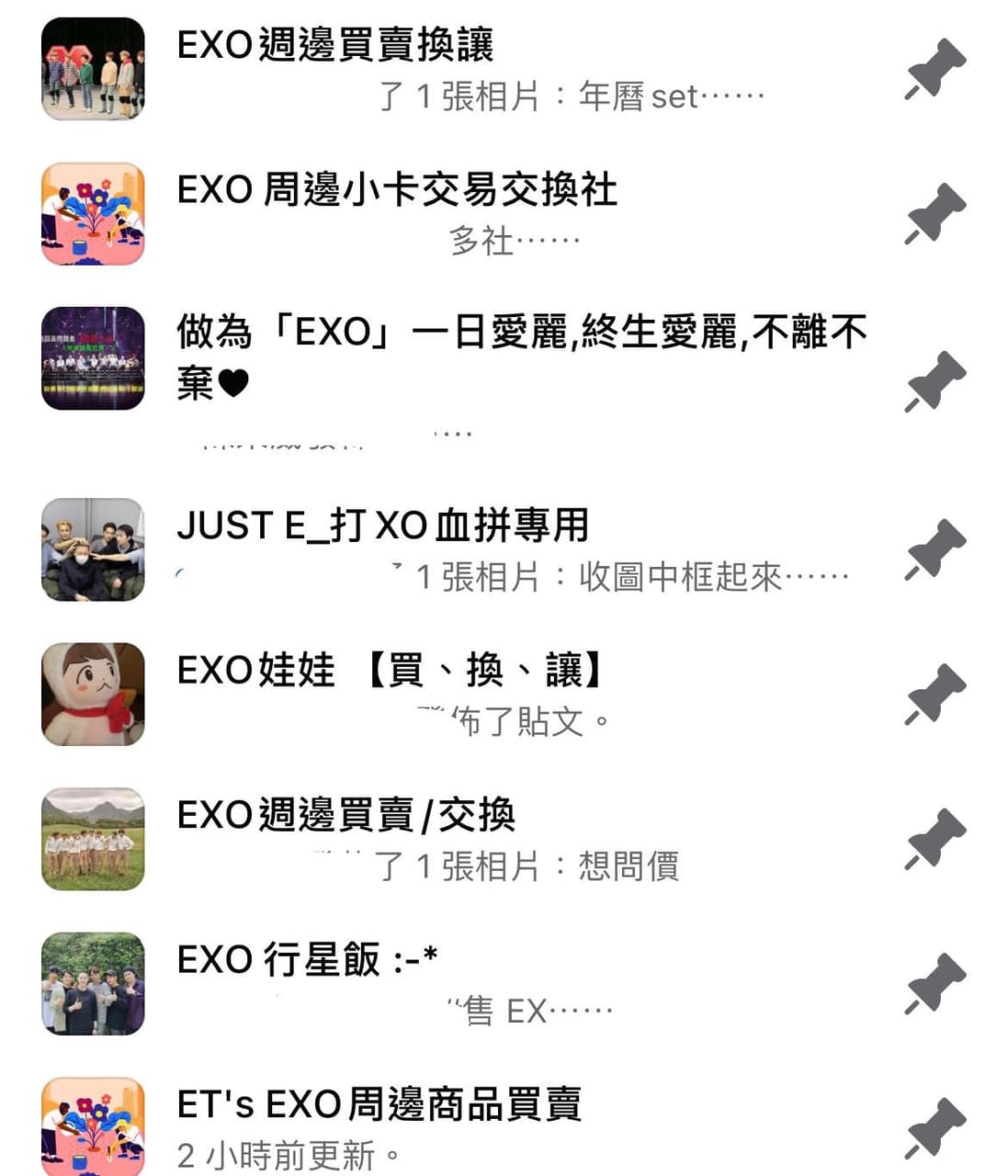The image size is (1008, 1176).
Task: Click the EXO娃娃 group doll avatar
Action: 92,694
